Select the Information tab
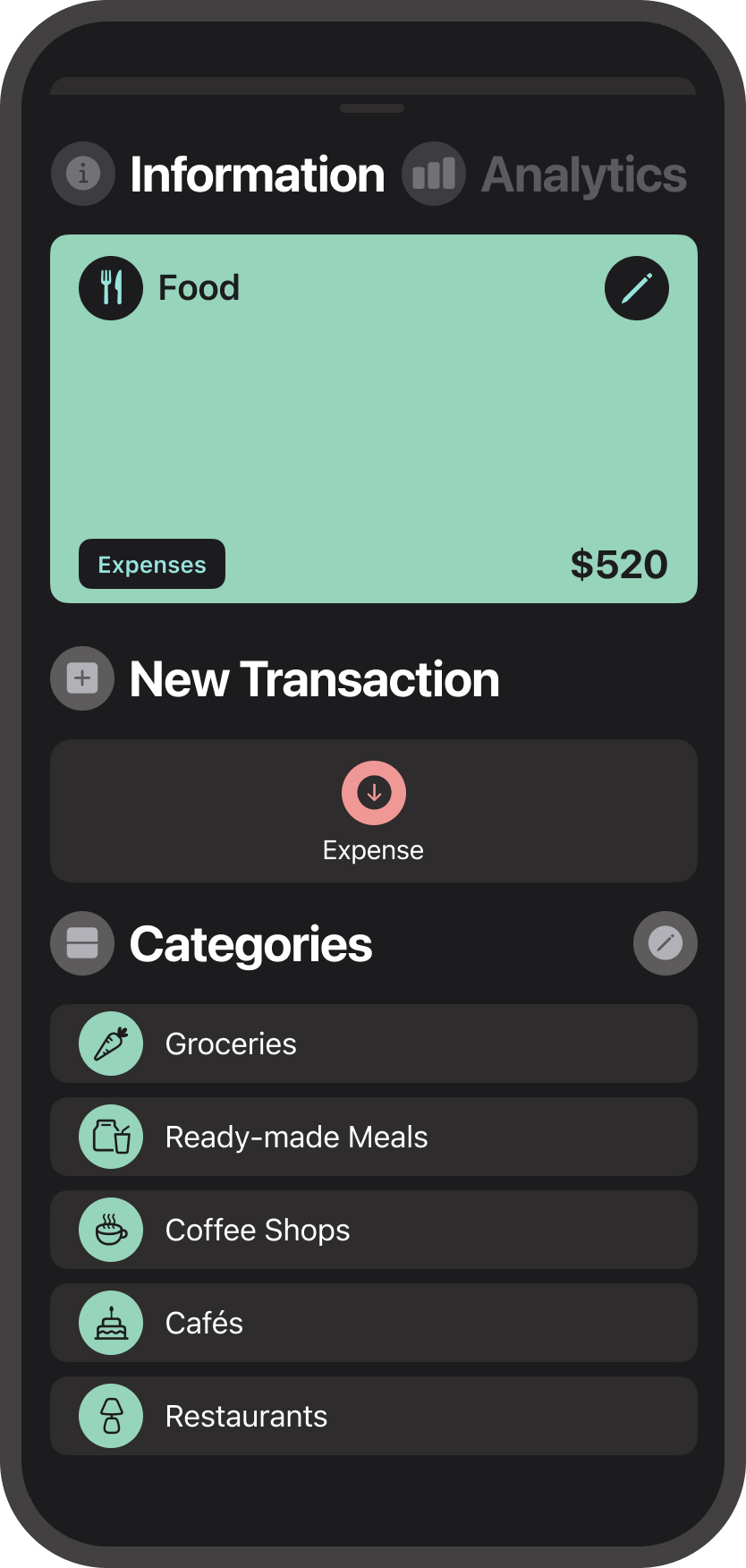Screen dimensions: 746x1568 (x=258, y=174)
